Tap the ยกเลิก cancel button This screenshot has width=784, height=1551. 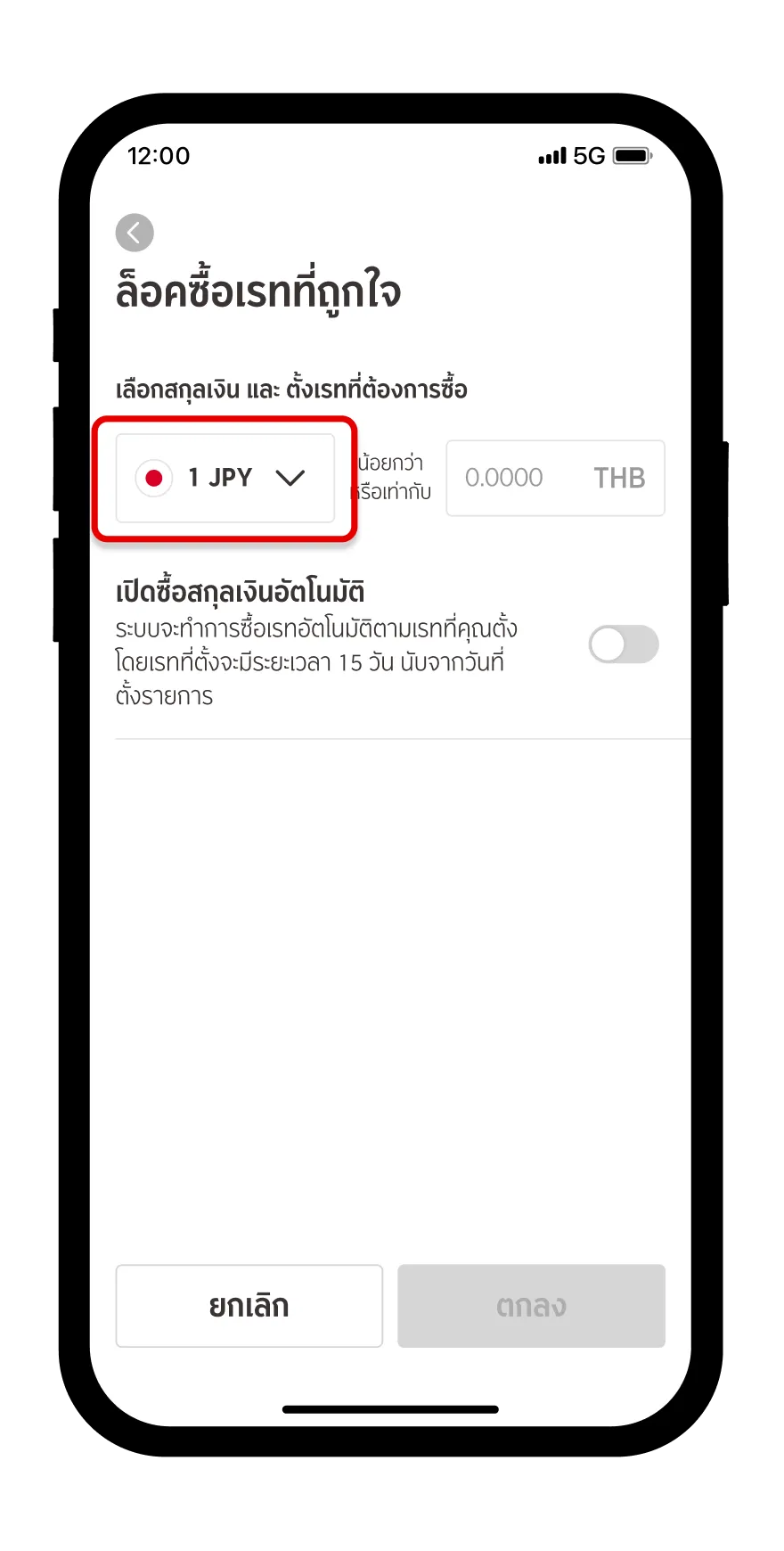tap(249, 1306)
